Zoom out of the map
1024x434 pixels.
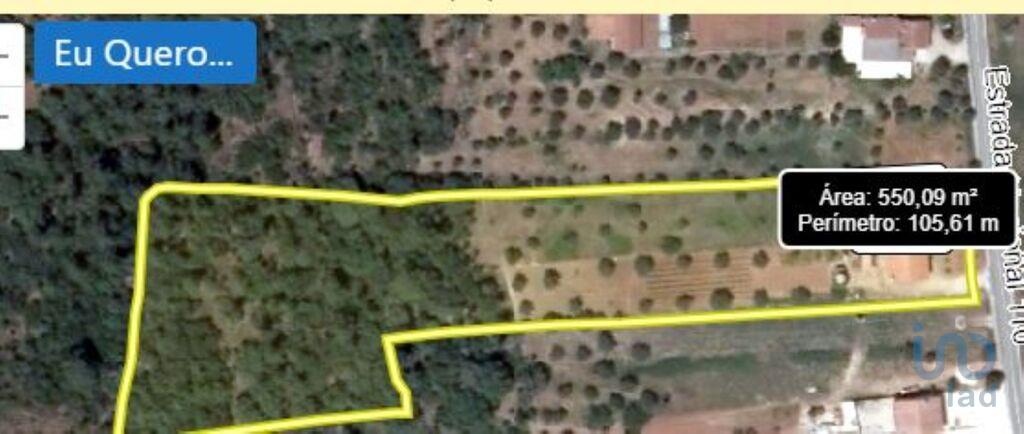(8, 117)
